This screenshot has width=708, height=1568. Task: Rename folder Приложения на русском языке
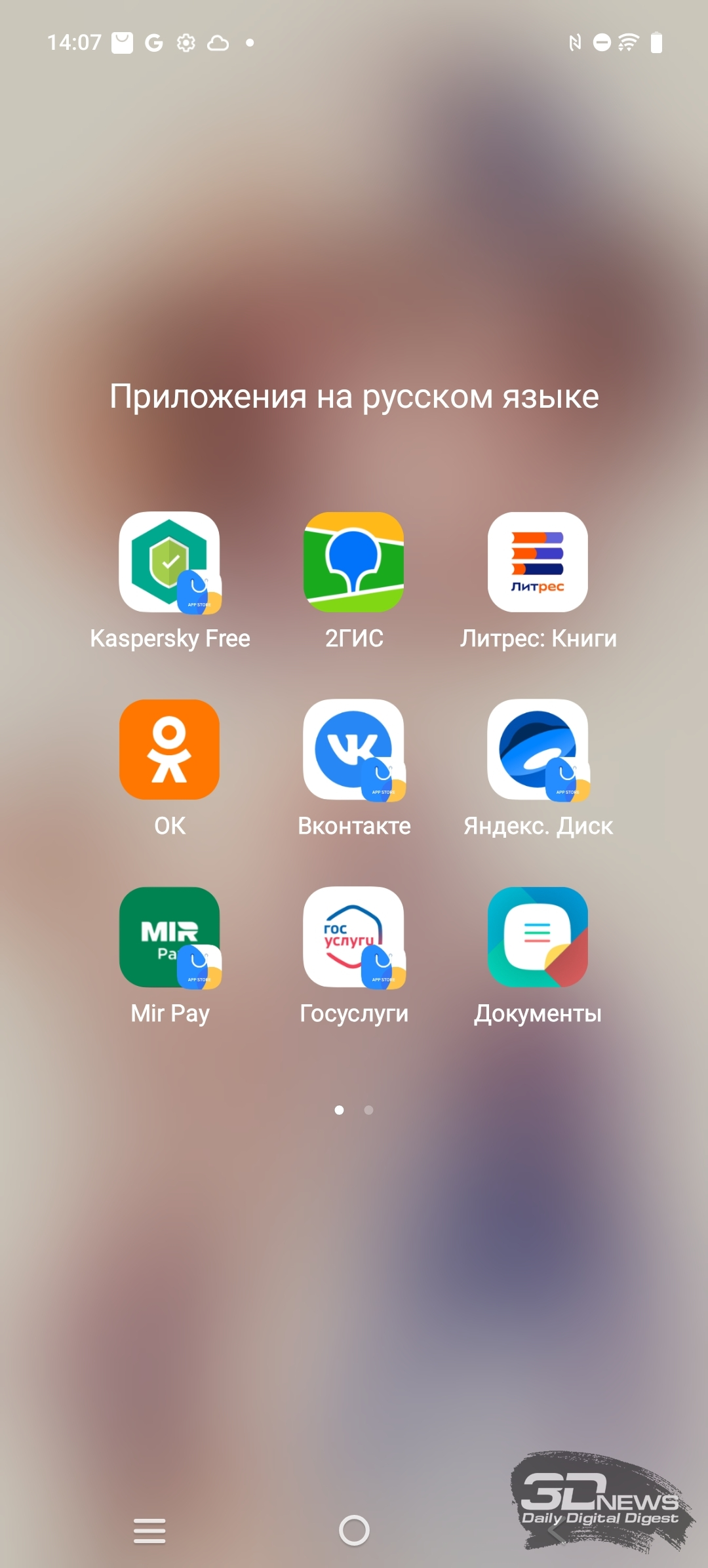354,397
